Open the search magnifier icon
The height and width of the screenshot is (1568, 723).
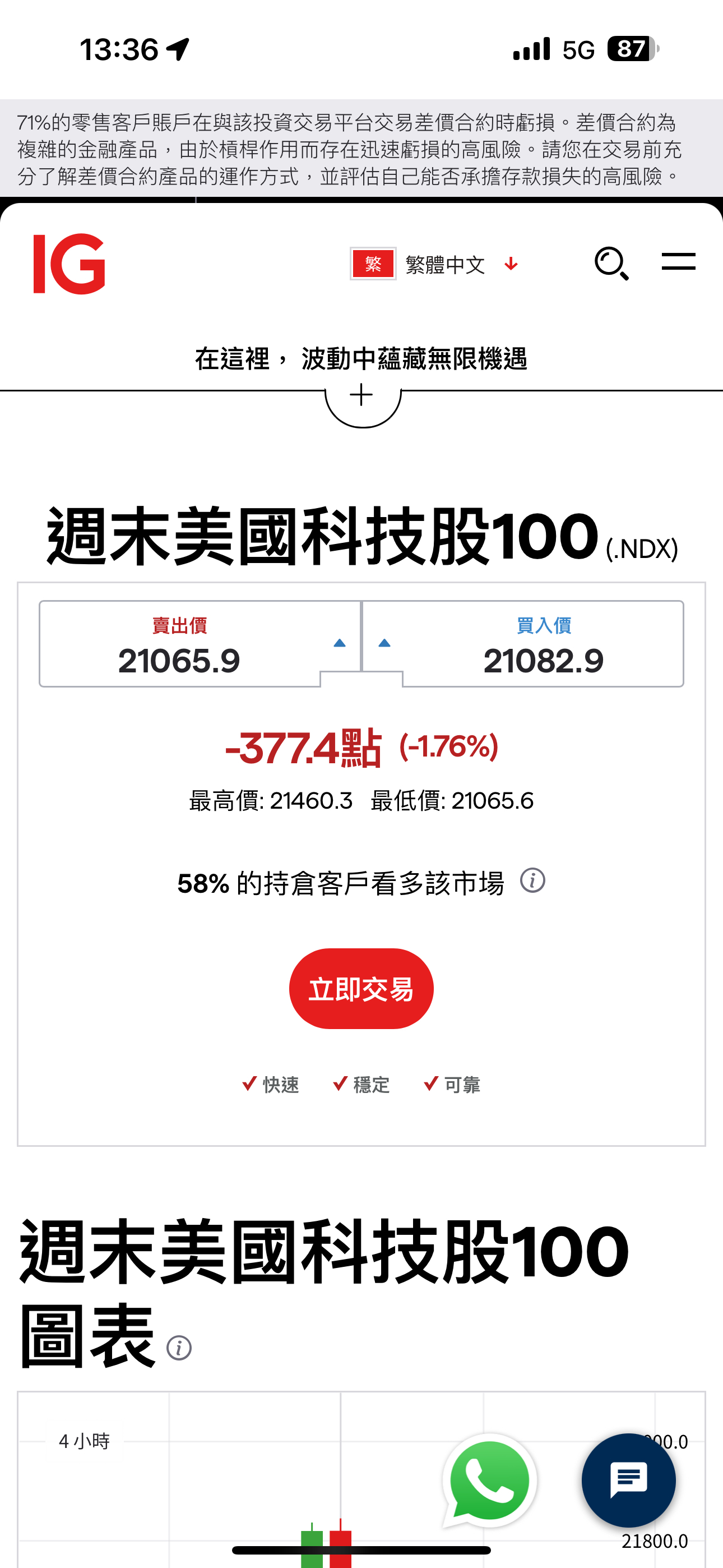[611, 263]
